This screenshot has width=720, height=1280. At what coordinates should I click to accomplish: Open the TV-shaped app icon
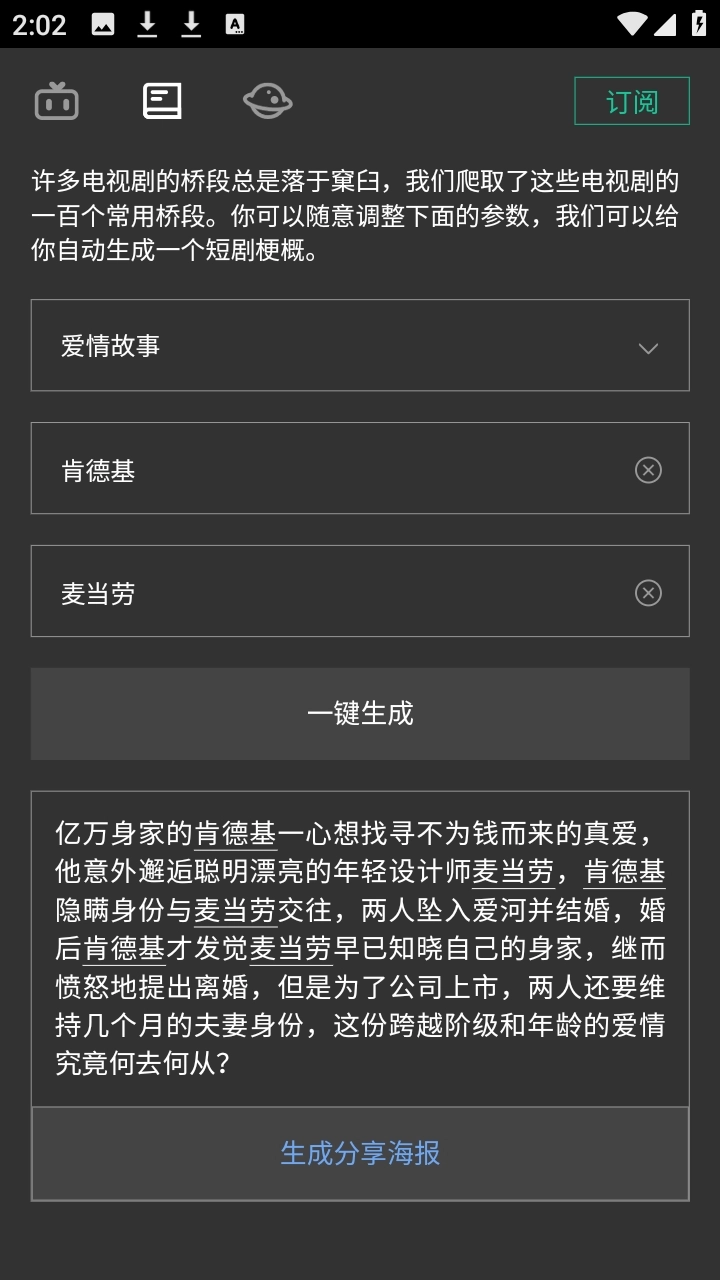coord(57,100)
